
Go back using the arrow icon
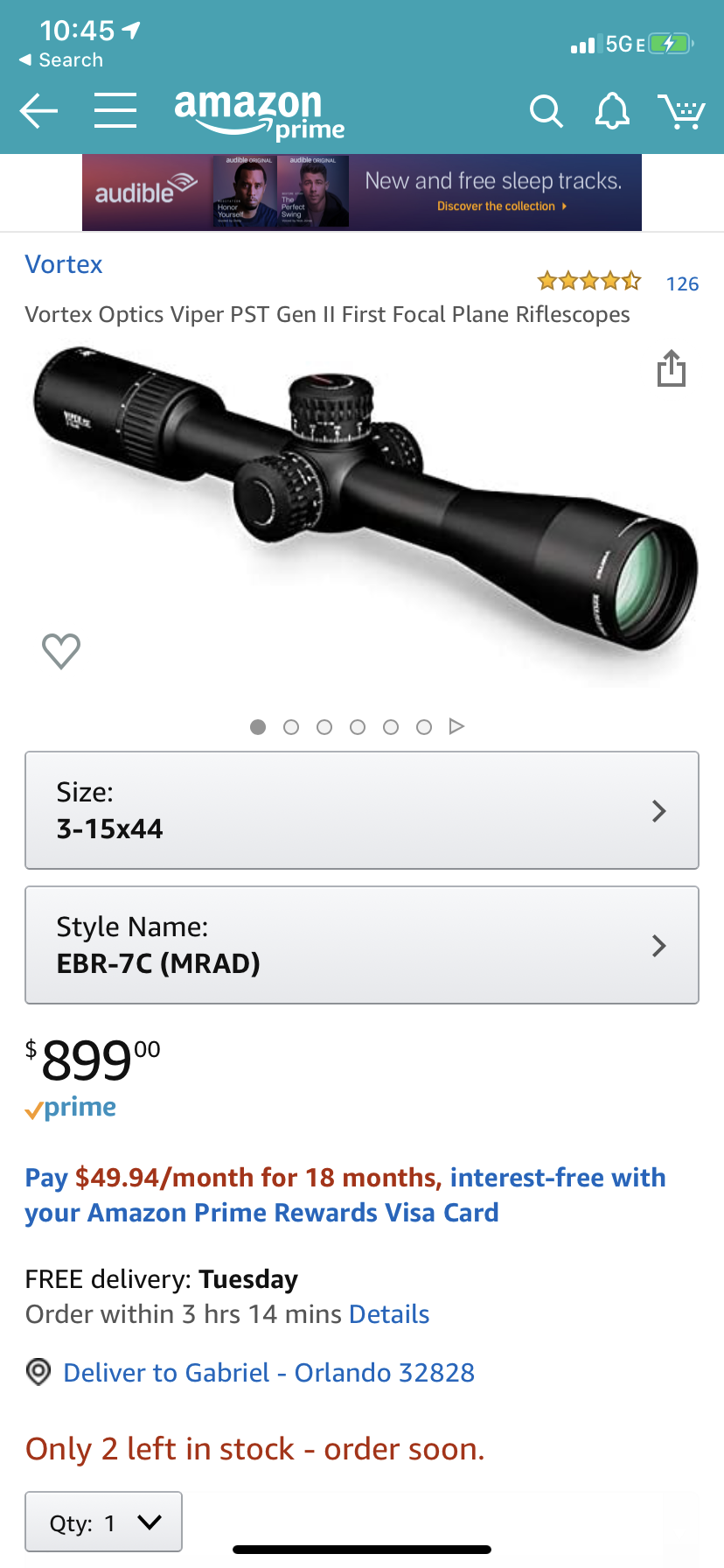pyautogui.click(x=38, y=111)
